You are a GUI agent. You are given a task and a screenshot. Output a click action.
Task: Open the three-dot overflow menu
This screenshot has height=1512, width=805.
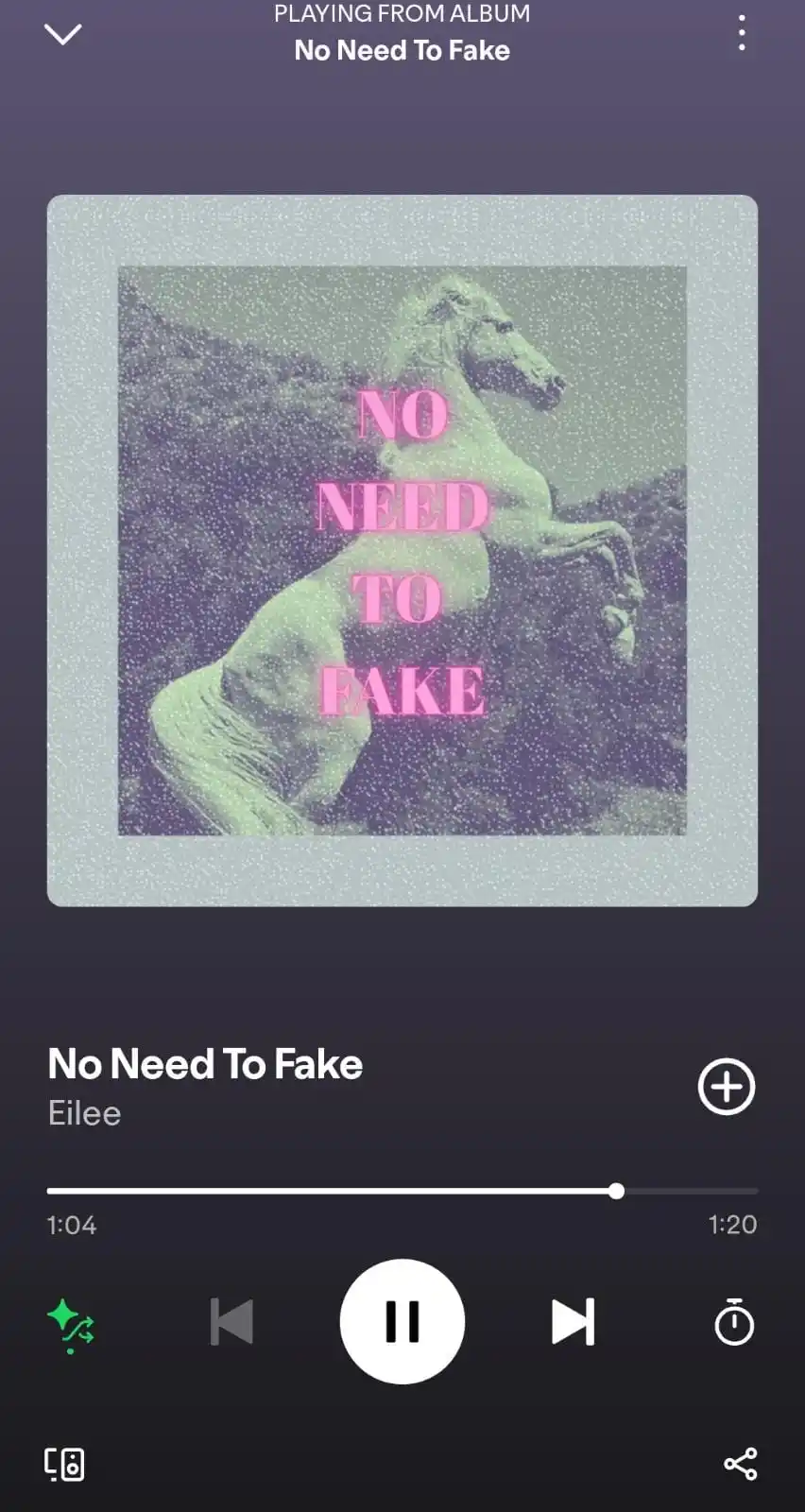(742, 33)
